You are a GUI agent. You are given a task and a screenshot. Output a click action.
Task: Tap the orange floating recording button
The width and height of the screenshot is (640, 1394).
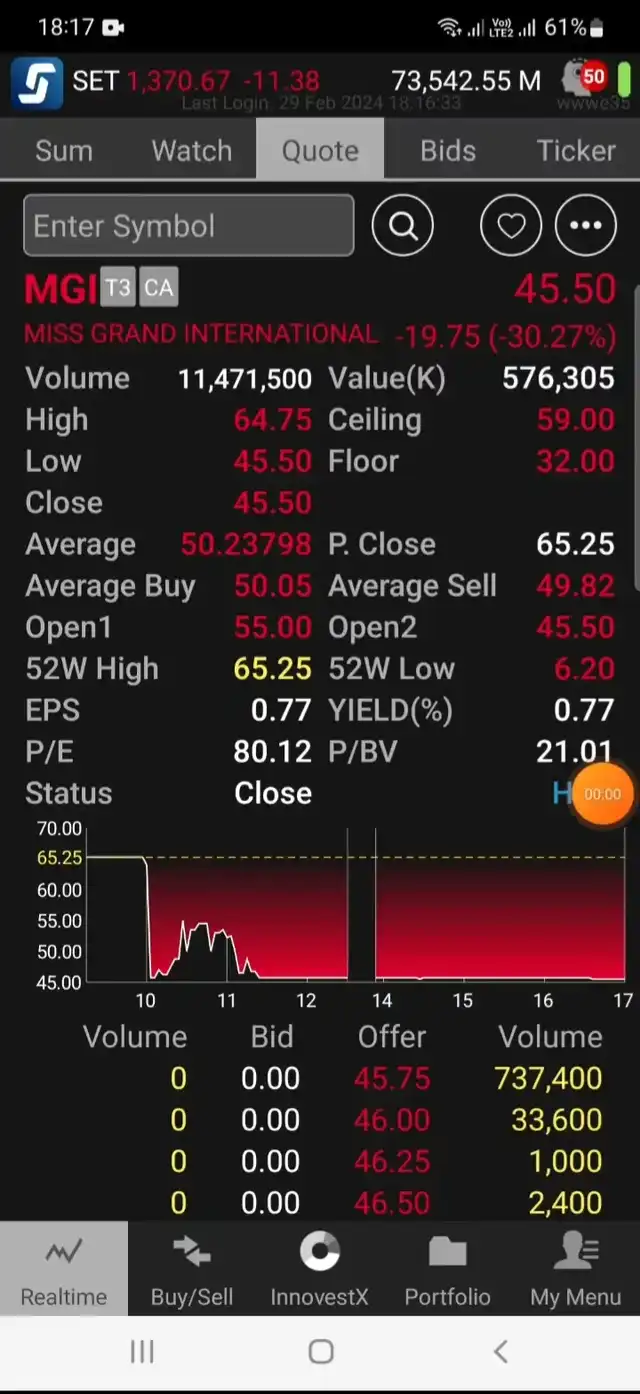coord(602,794)
